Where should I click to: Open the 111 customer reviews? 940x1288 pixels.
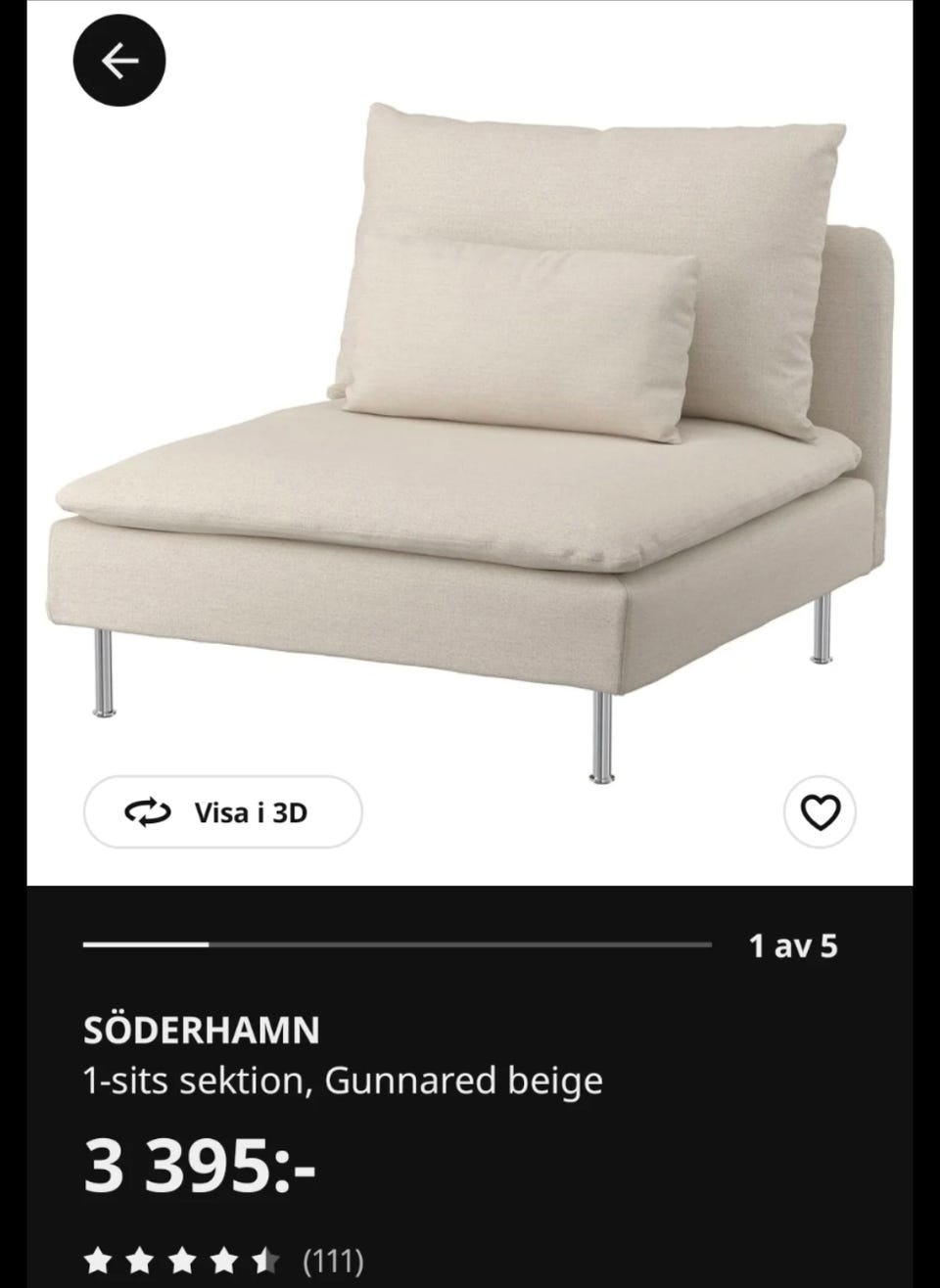coord(333,1260)
